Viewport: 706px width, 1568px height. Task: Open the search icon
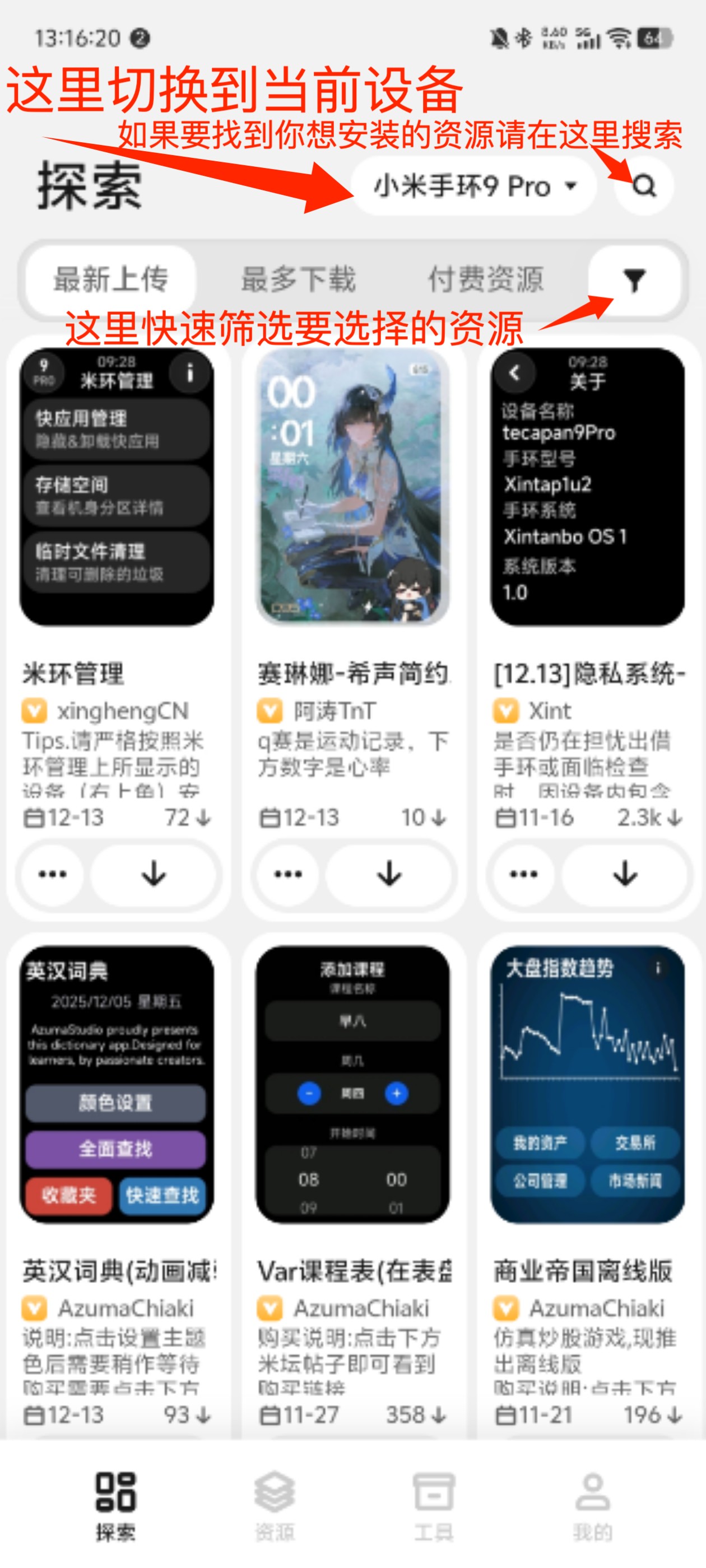point(643,186)
